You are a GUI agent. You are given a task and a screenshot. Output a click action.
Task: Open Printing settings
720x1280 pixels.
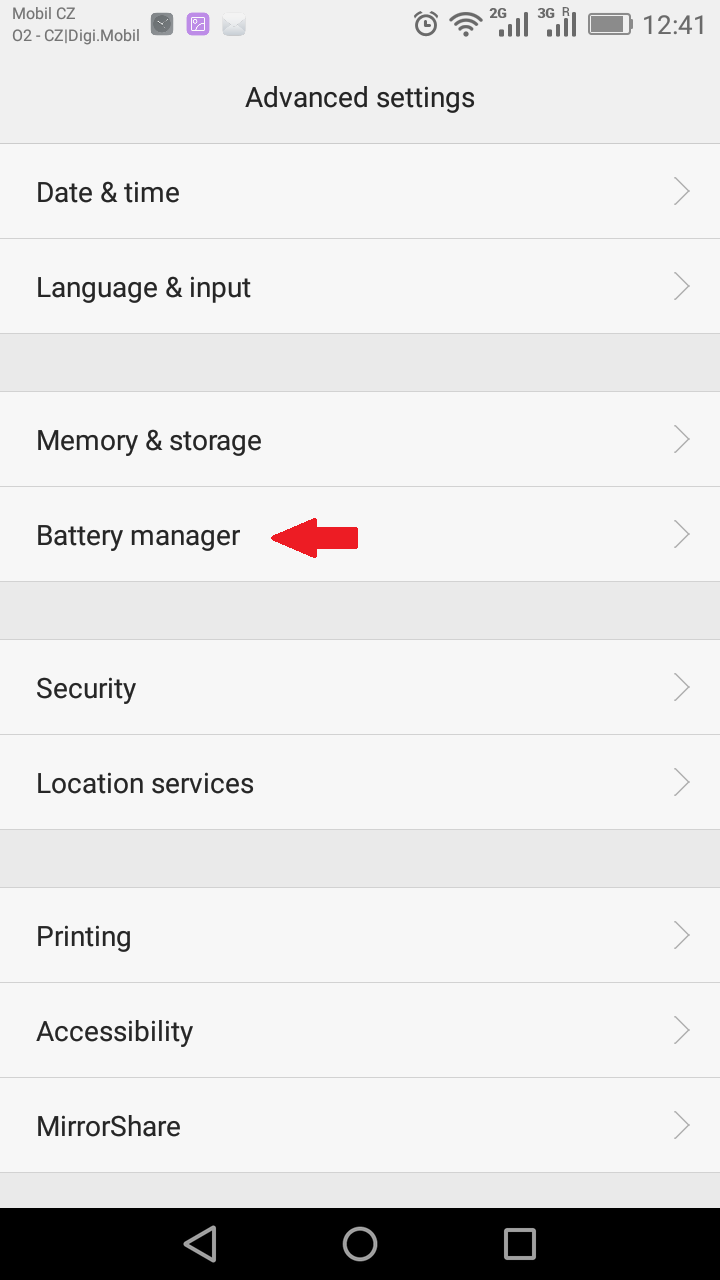click(x=360, y=935)
